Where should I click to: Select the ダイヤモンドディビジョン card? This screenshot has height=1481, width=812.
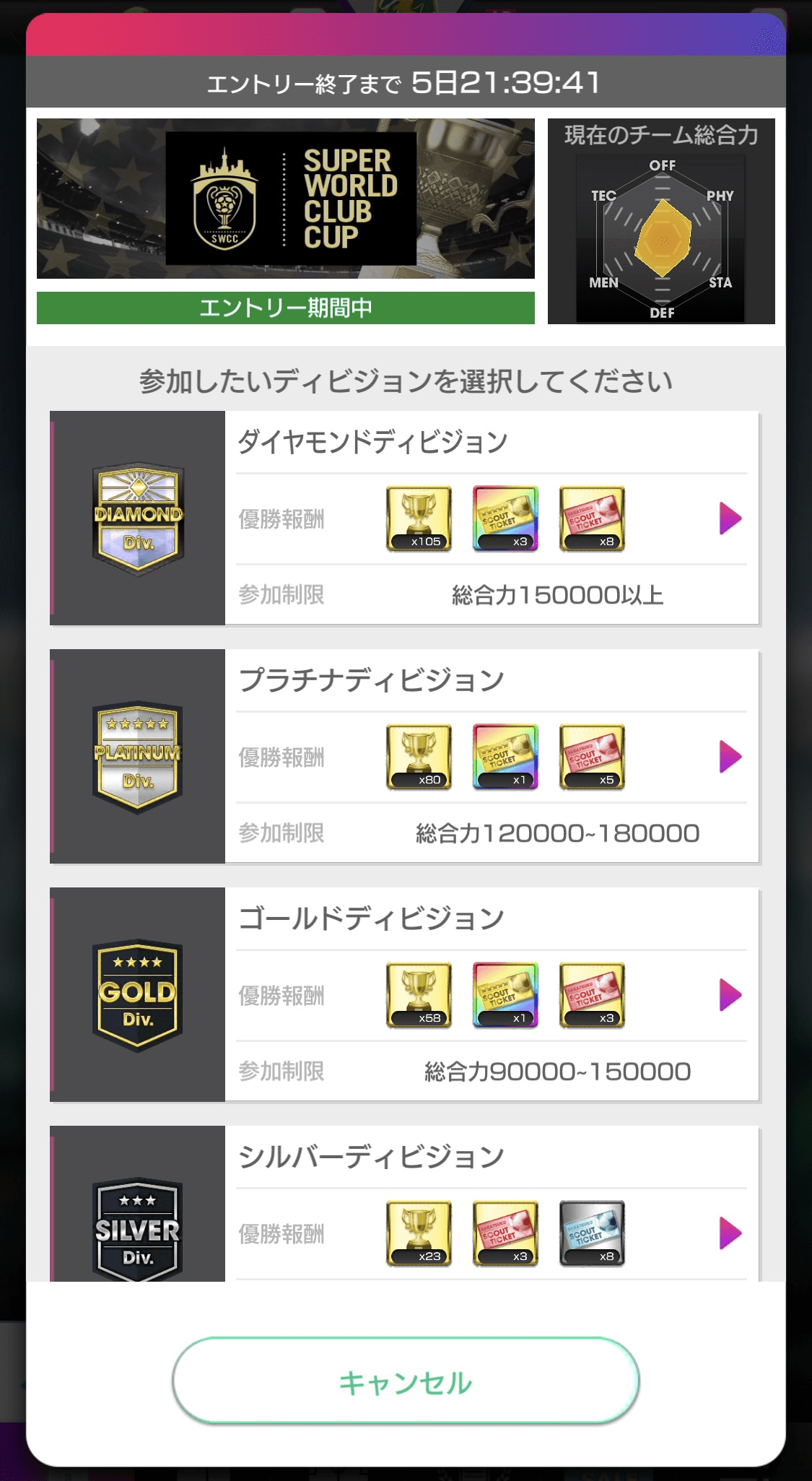tap(404, 518)
